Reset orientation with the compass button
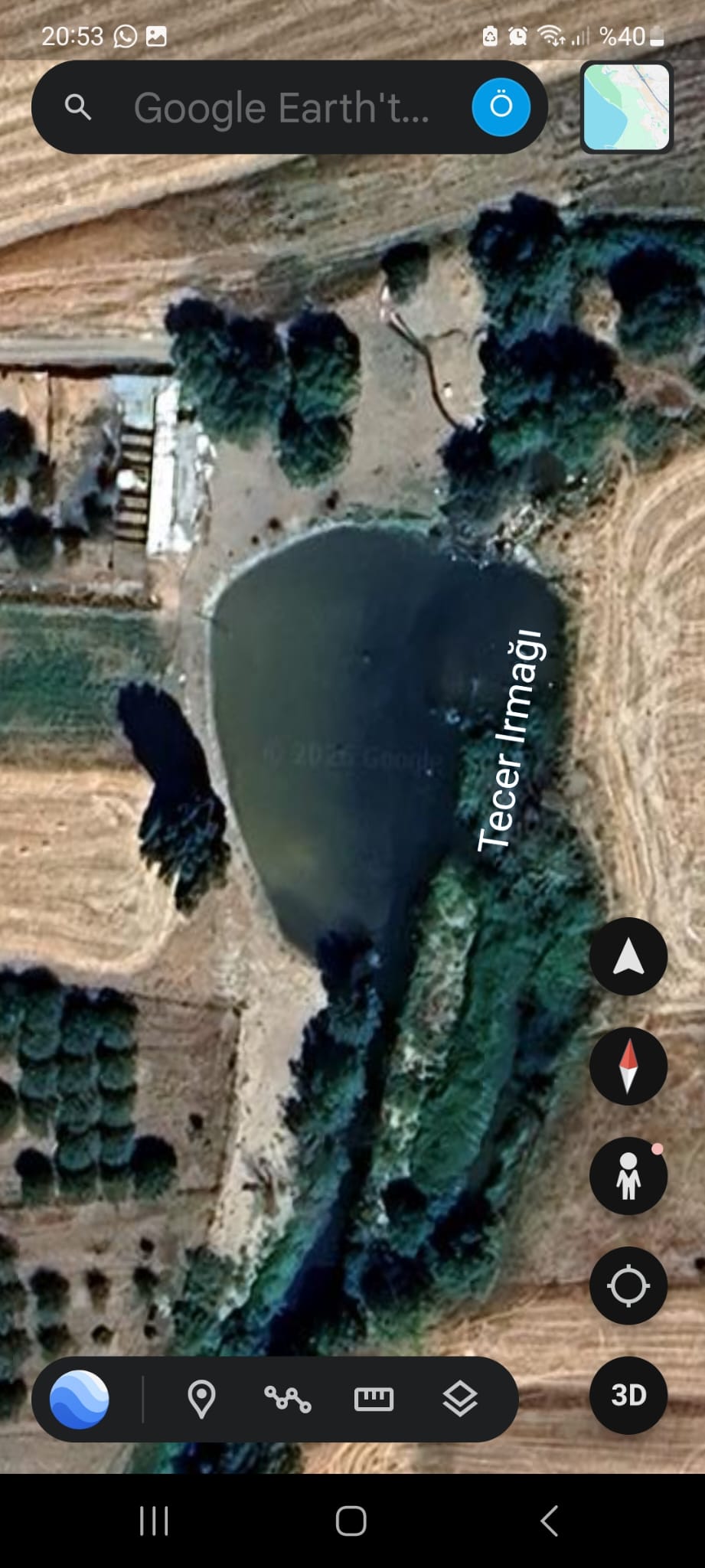The height and width of the screenshot is (1568, 705). point(628,1066)
